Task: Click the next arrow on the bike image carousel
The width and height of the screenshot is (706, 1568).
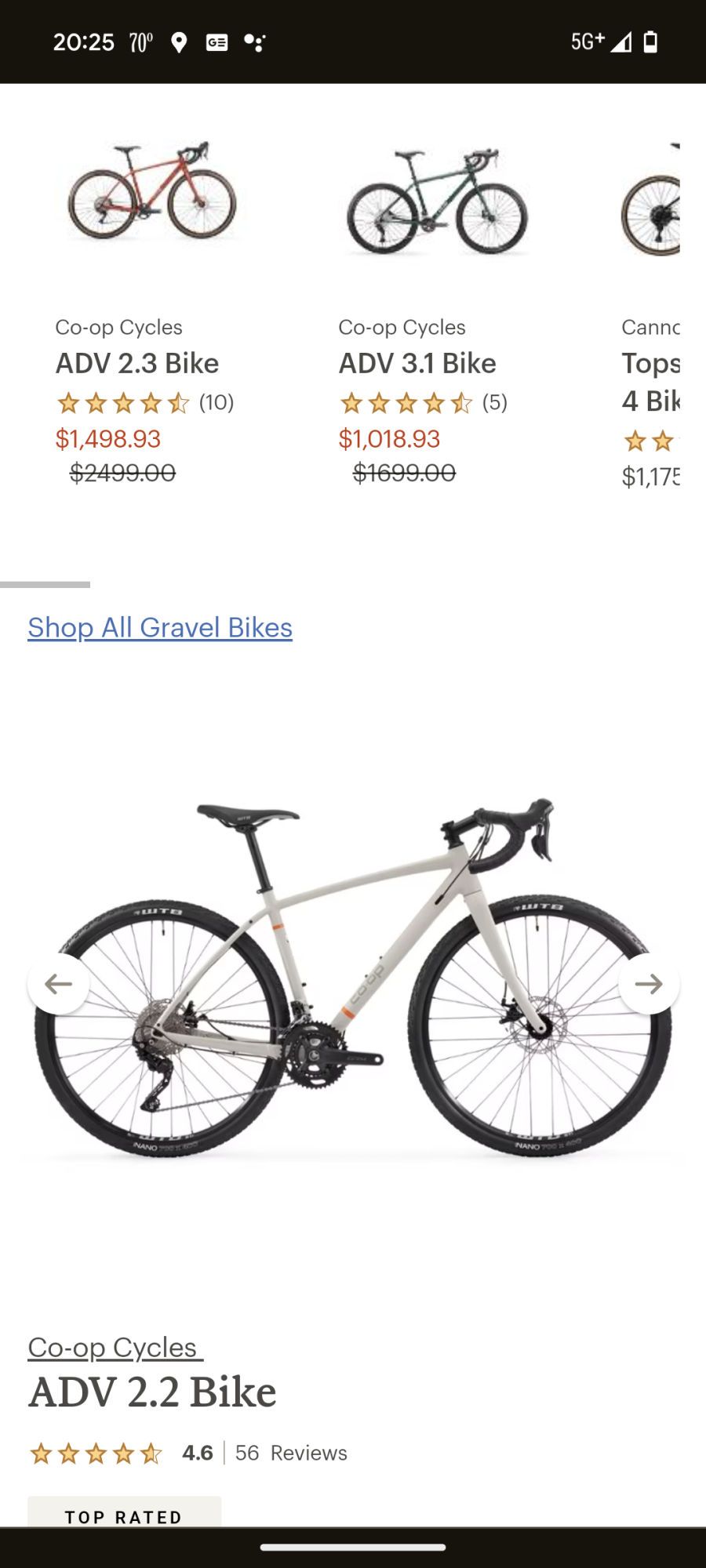Action: coord(648,984)
